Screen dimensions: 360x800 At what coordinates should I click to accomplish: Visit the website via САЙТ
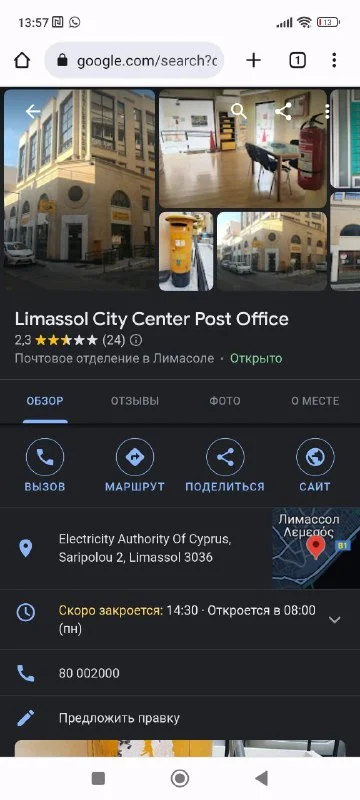pyautogui.click(x=315, y=466)
